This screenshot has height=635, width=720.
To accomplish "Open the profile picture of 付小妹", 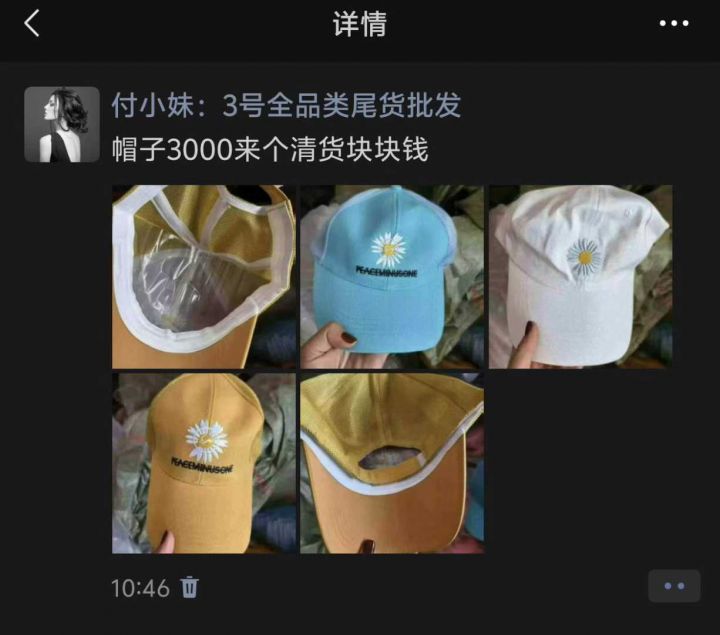I will pos(62,124).
